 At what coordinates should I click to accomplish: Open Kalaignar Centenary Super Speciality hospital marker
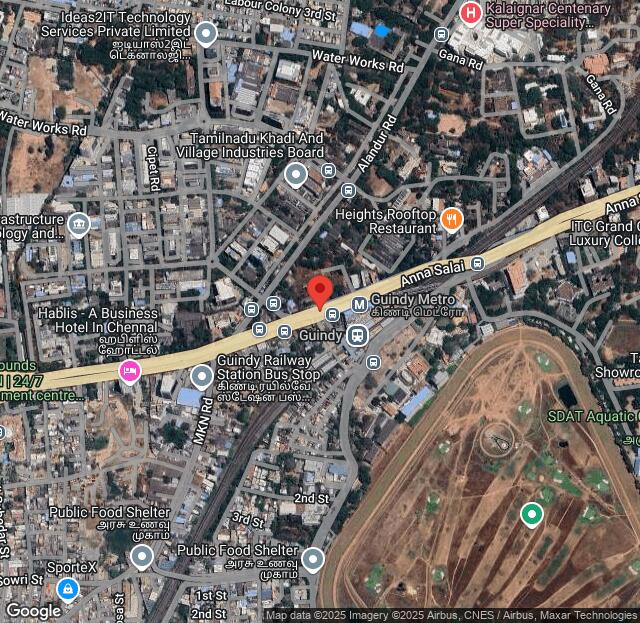[x=469, y=13]
